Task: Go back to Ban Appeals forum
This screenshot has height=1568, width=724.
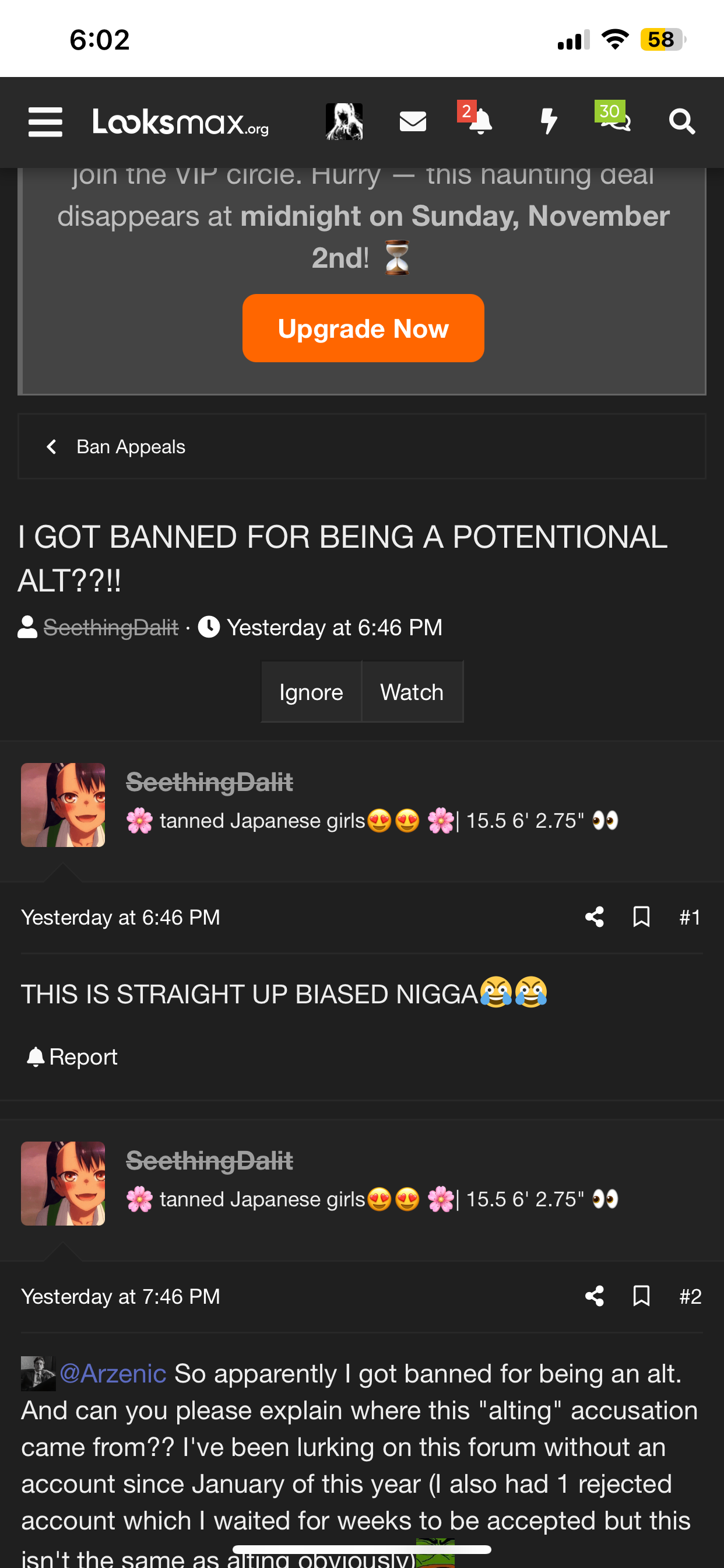Action: [x=130, y=447]
